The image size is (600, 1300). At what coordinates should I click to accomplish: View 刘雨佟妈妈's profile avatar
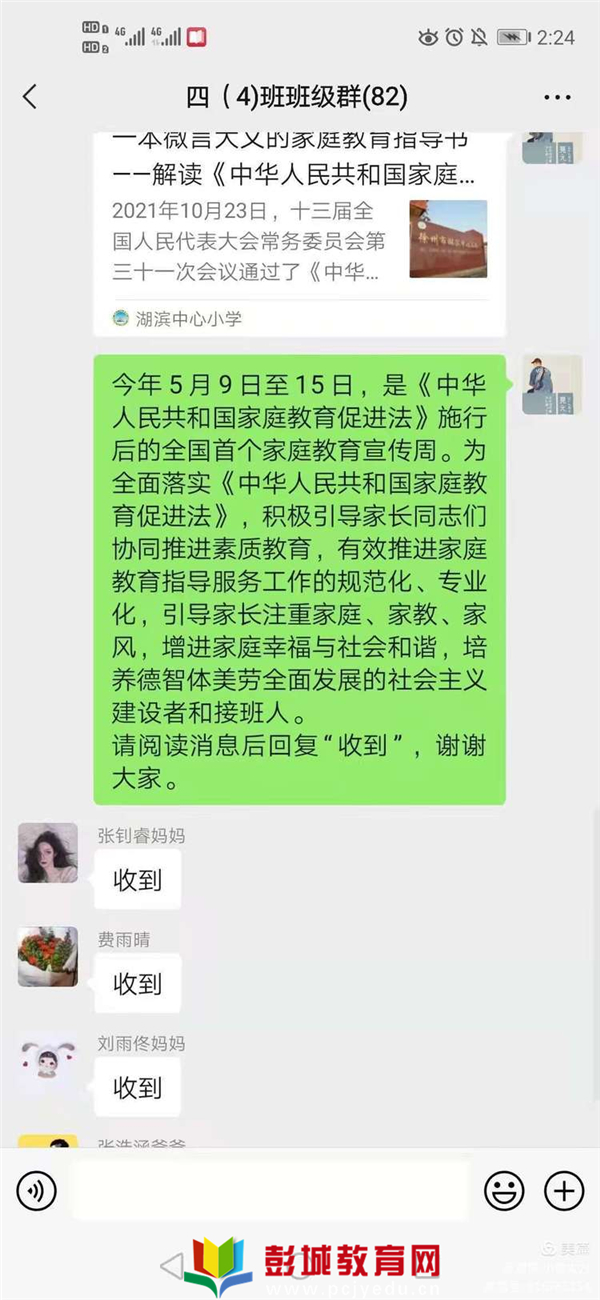[48, 1061]
